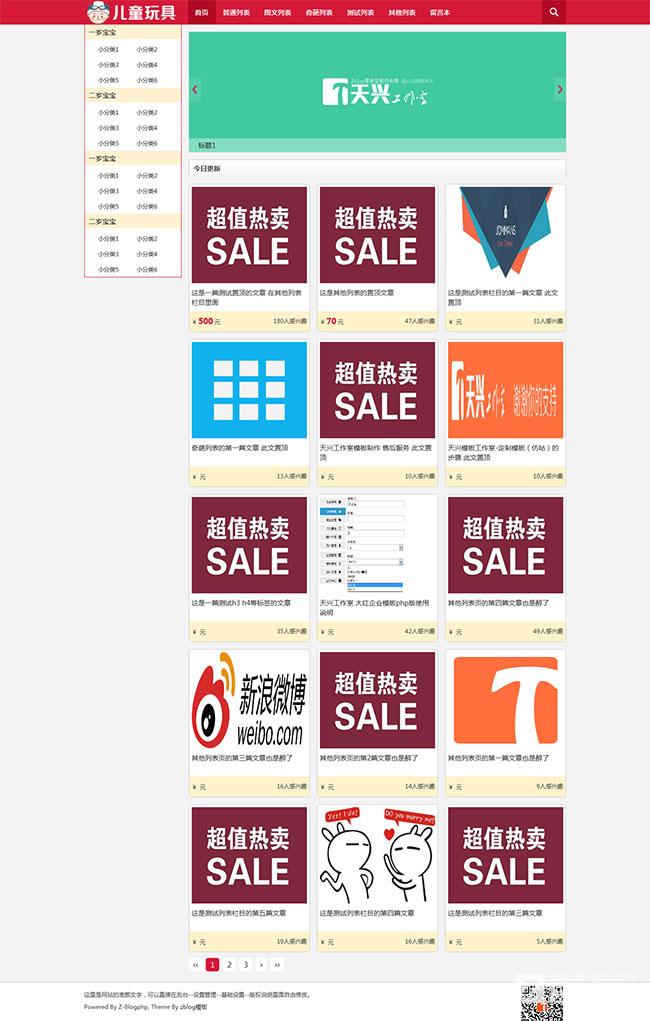Show the next banner slide
The height and width of the screenshot is (1021, 650).
[559, 89]
